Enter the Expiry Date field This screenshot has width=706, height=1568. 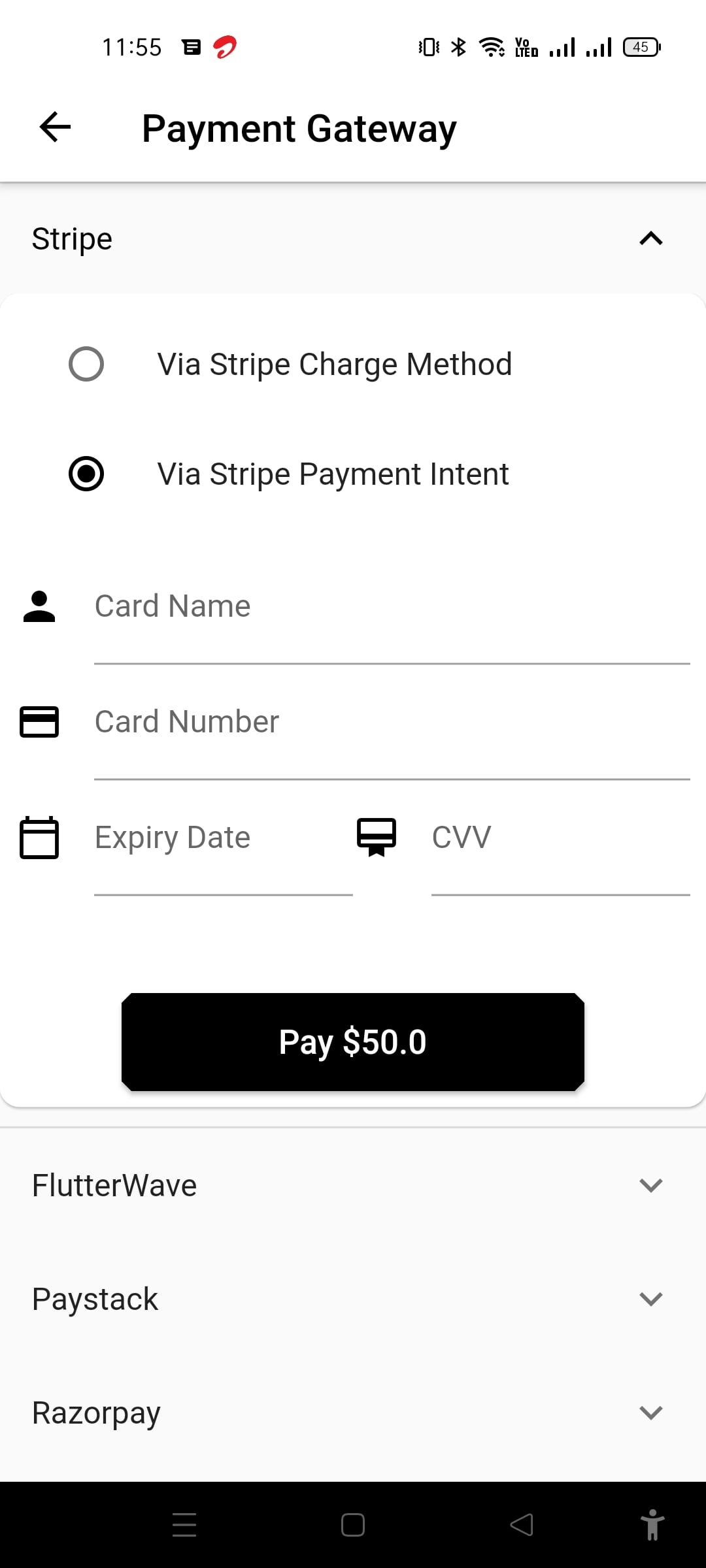click(x=222, y=838)
